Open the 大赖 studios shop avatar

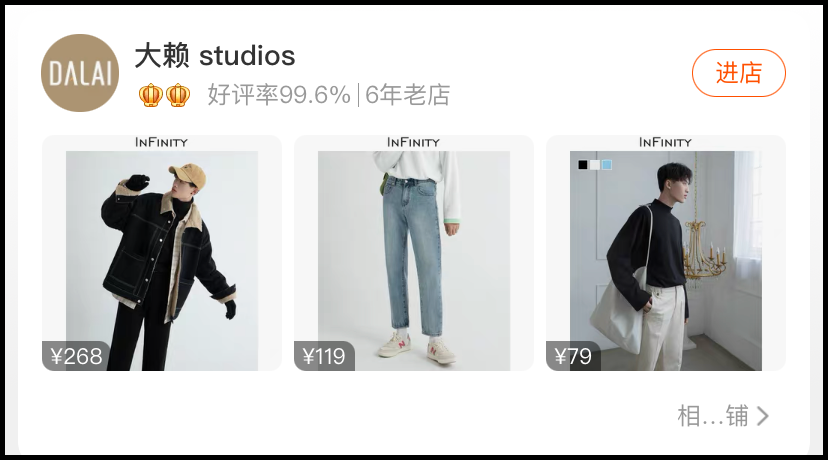pos(80,73)
